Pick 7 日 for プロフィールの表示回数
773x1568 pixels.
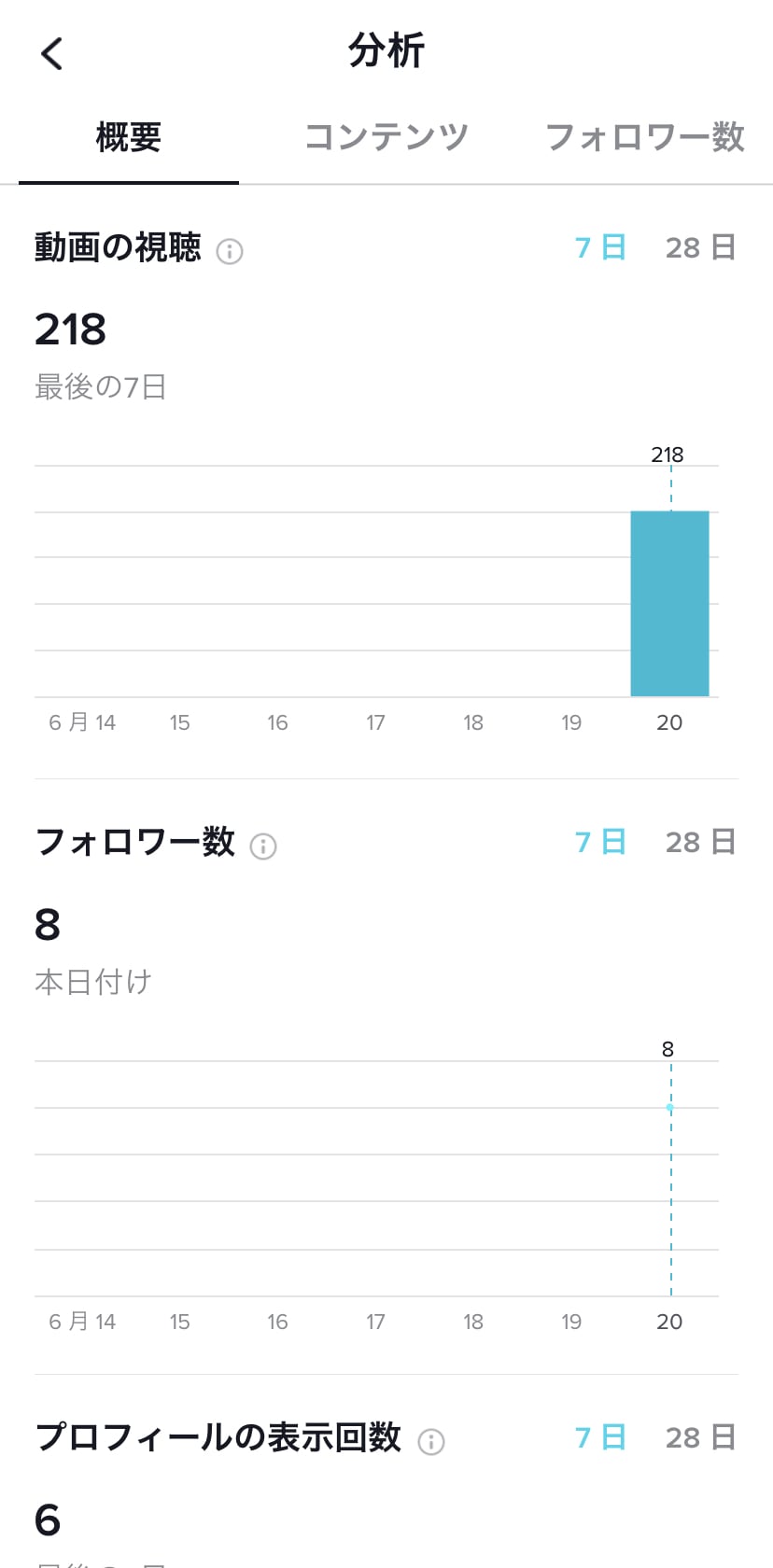[x=599, y=1437]
